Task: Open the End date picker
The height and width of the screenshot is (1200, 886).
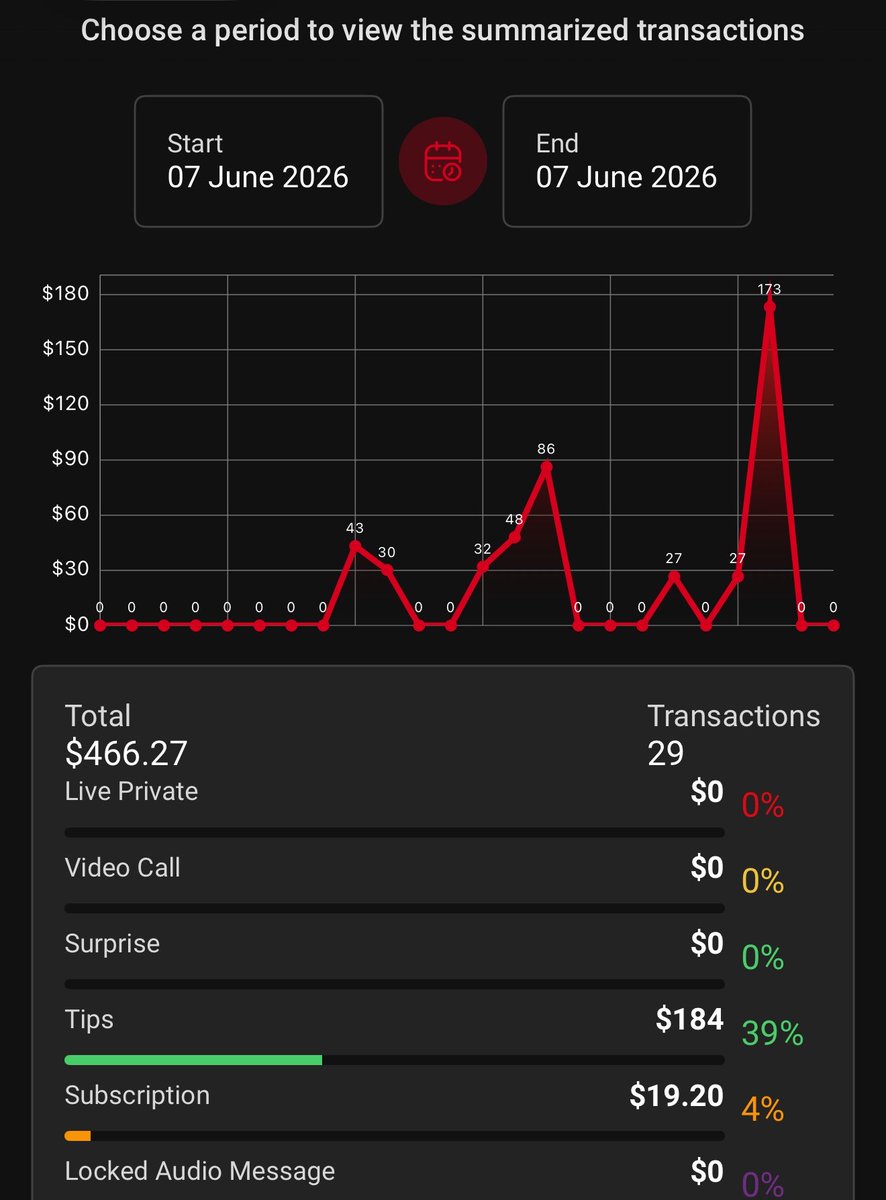Action: pyautogui.click(x=627, y=161)
